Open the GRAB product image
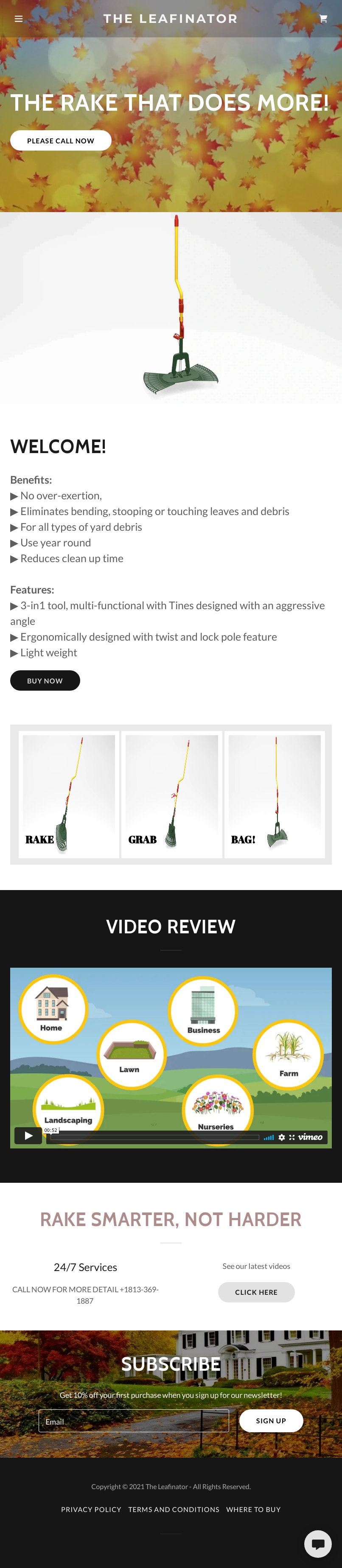Screen dimensions: 342x1568 pos(171,794)
